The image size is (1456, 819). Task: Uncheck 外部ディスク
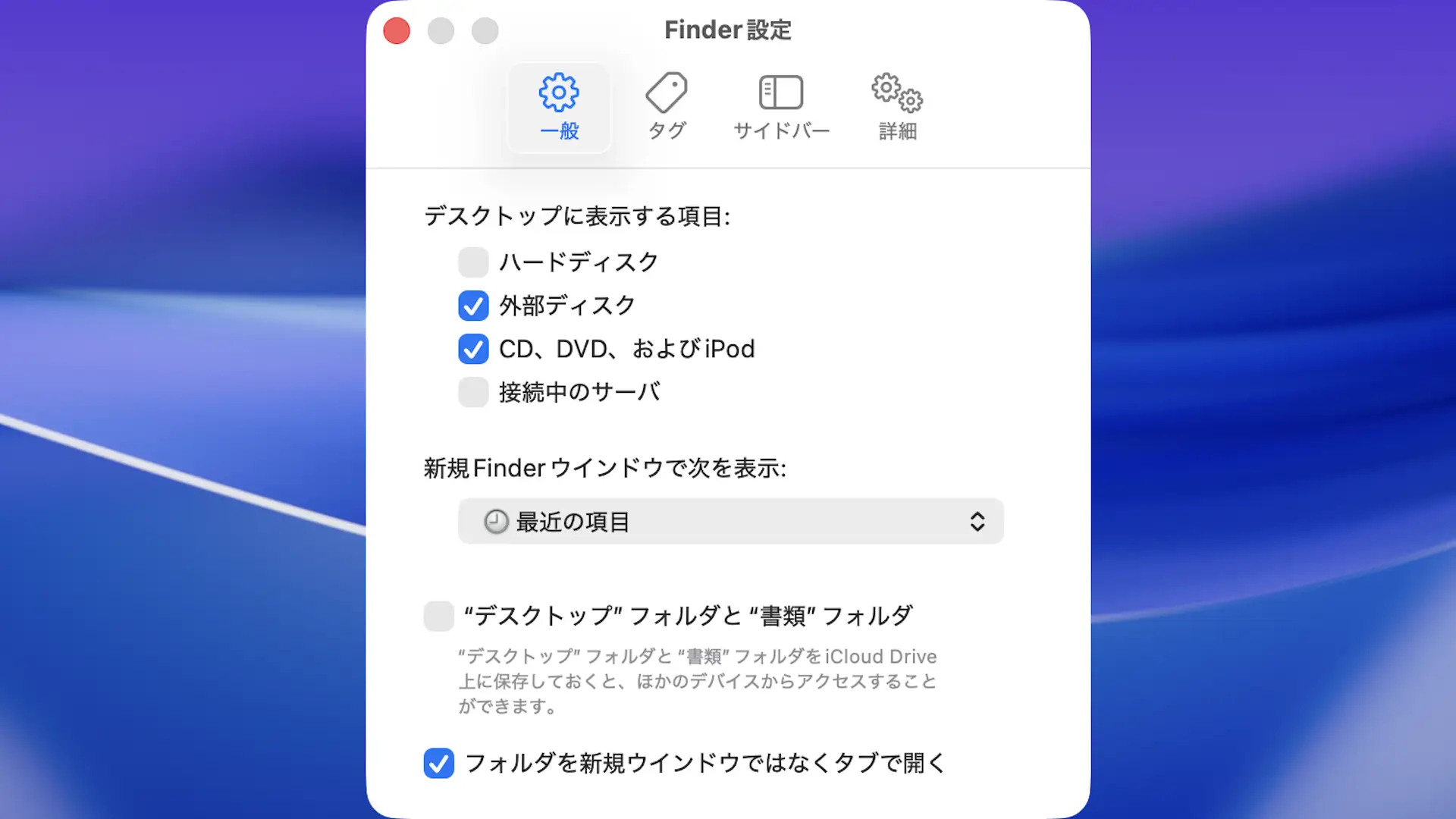473,306
